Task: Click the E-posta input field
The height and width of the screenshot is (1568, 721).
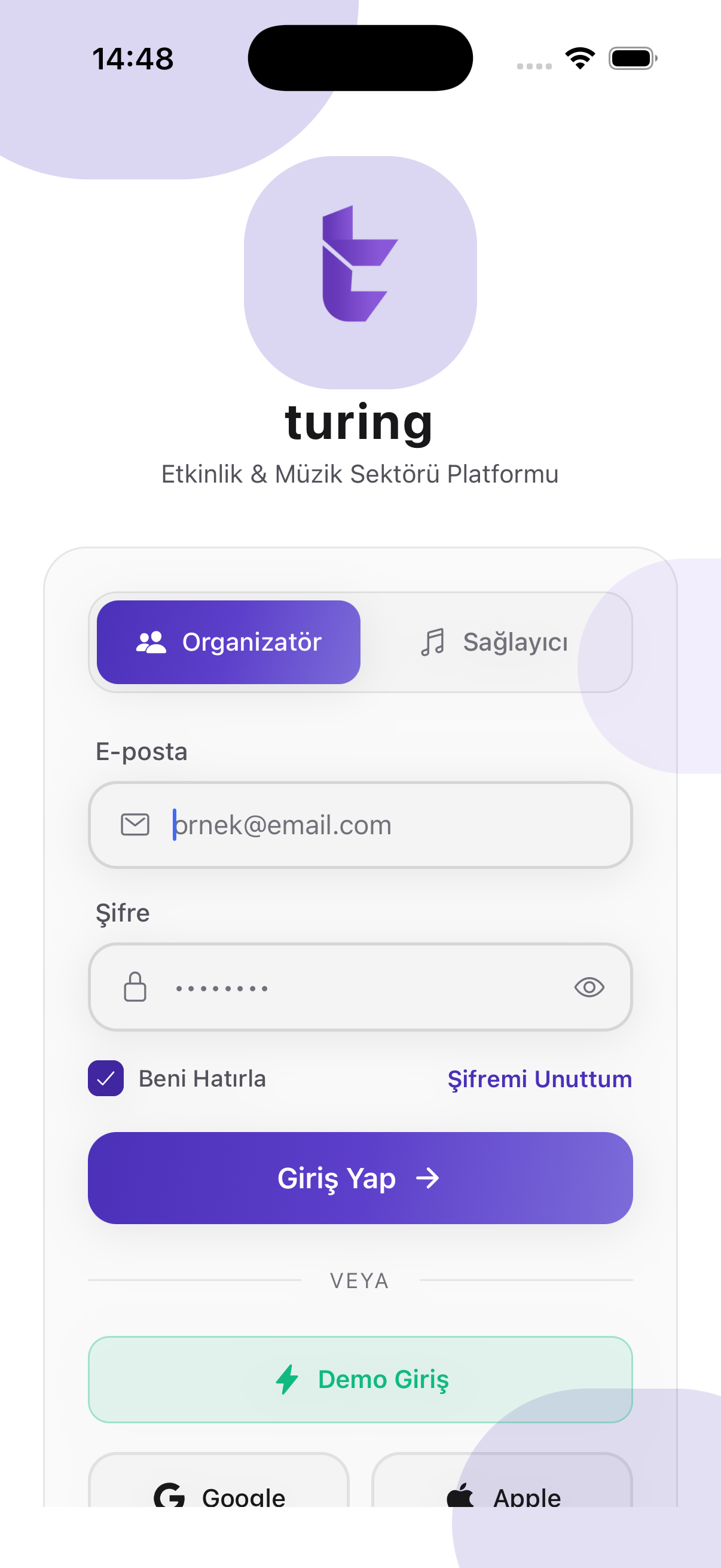Action: point(360,824)
